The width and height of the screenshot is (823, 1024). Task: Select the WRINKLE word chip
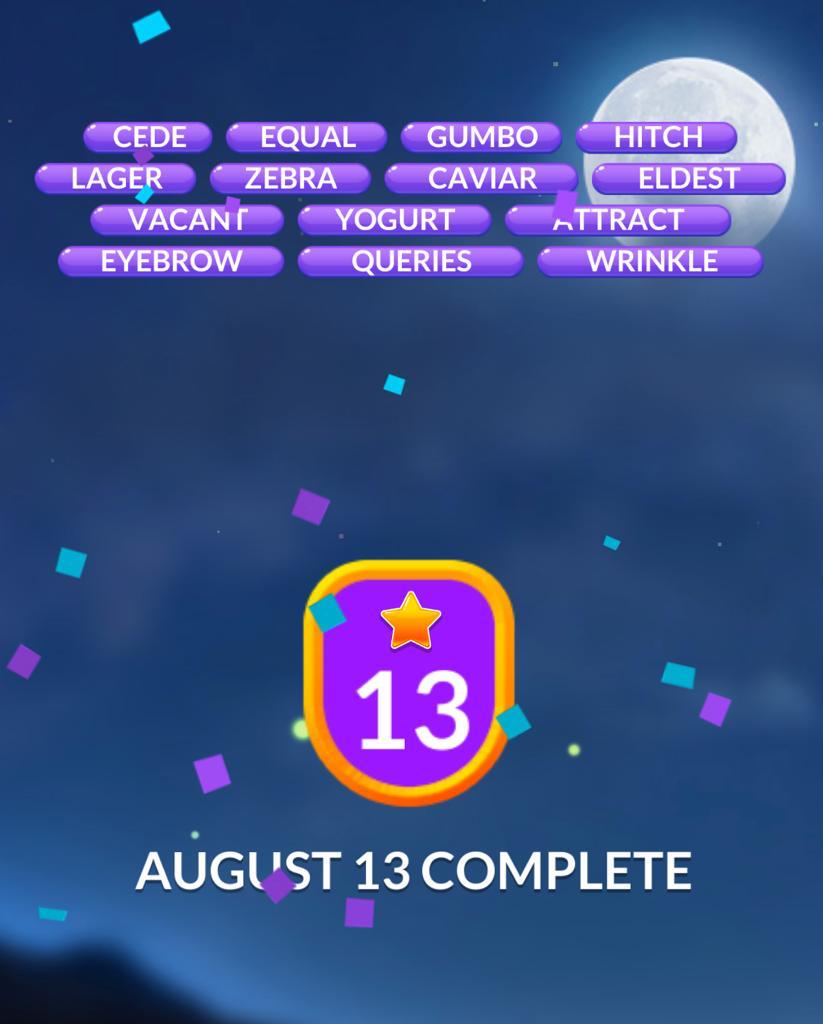pyautogui.click(x=650, y=262)
